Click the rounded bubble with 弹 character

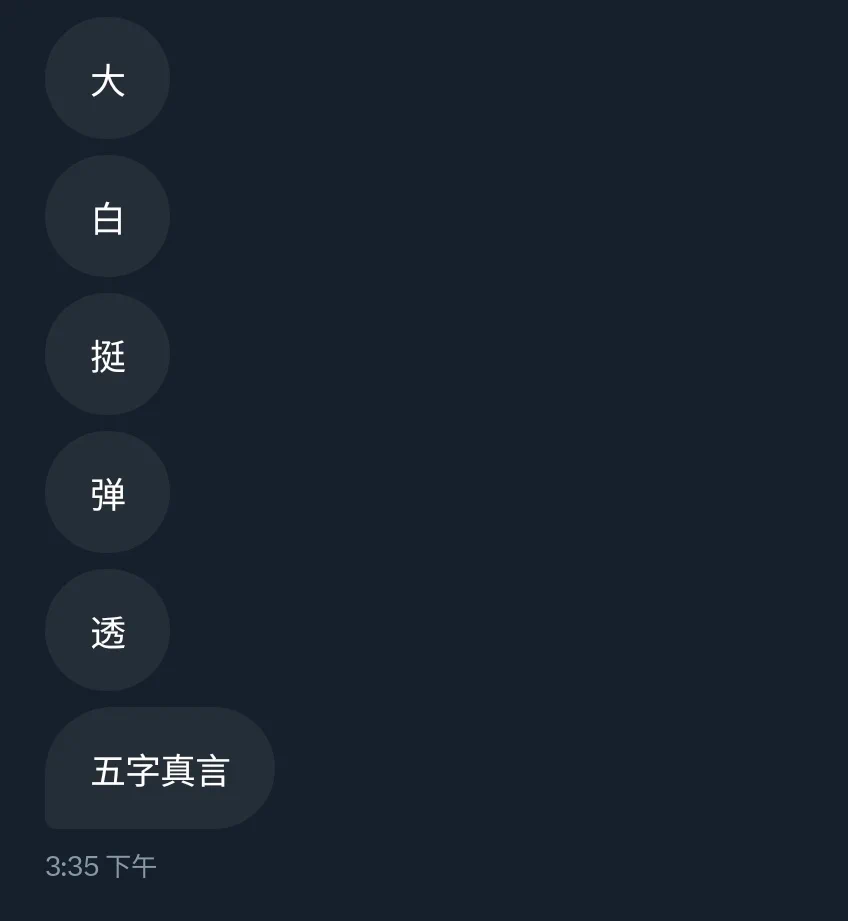[x=107, y=492]
